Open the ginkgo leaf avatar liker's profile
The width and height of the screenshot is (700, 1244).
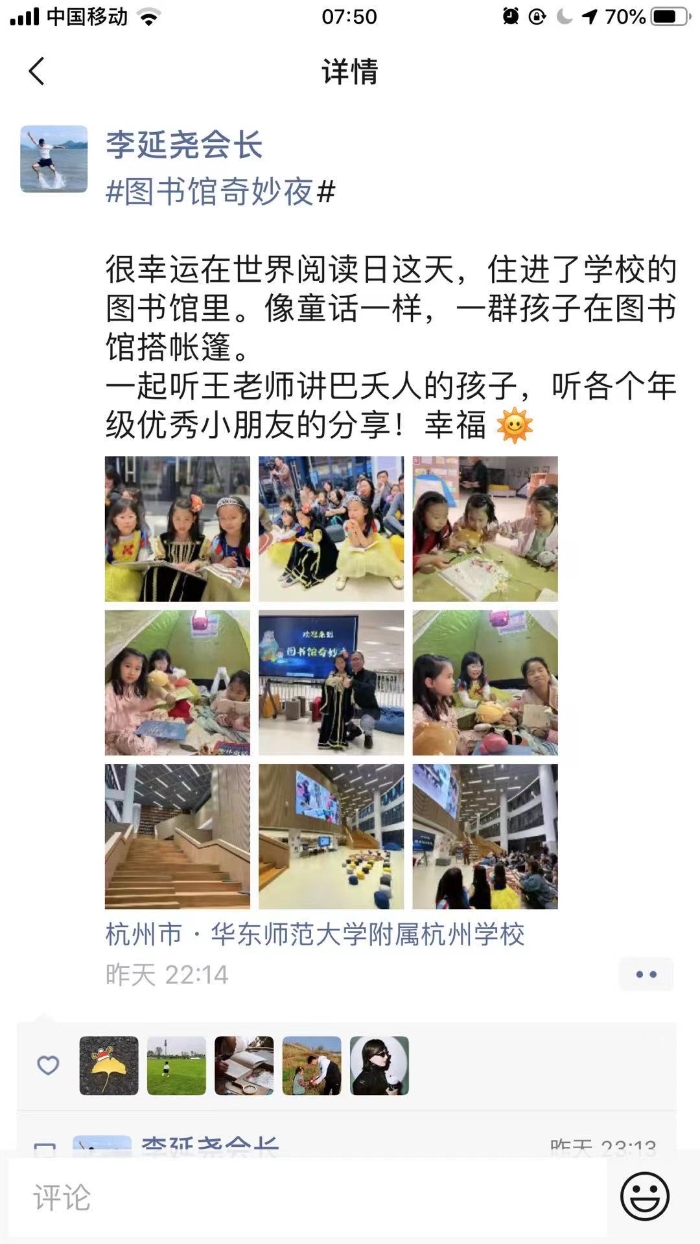point(109,1066)
